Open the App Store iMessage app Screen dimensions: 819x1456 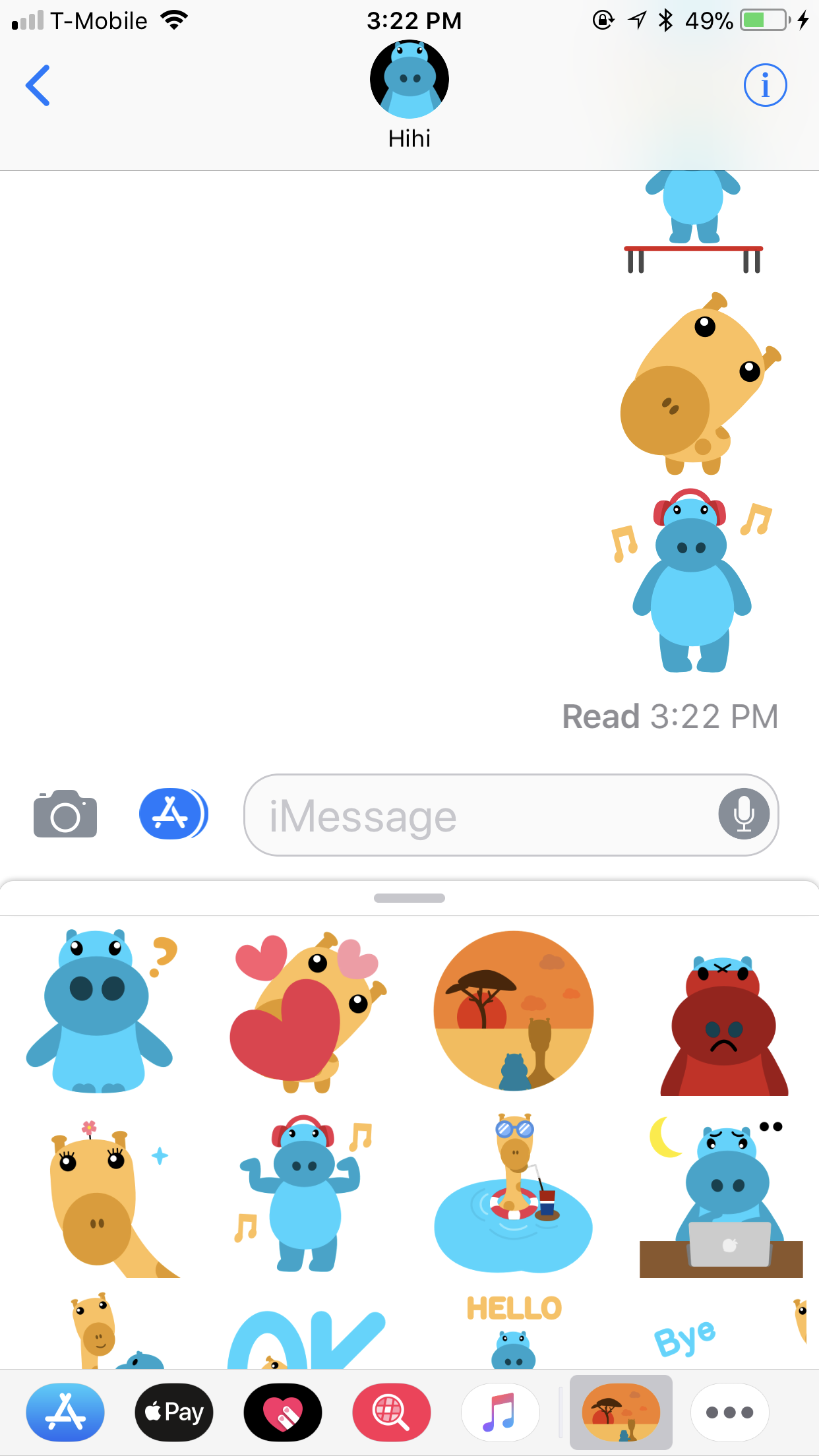pyautogui.click(x=65, y=1412)
